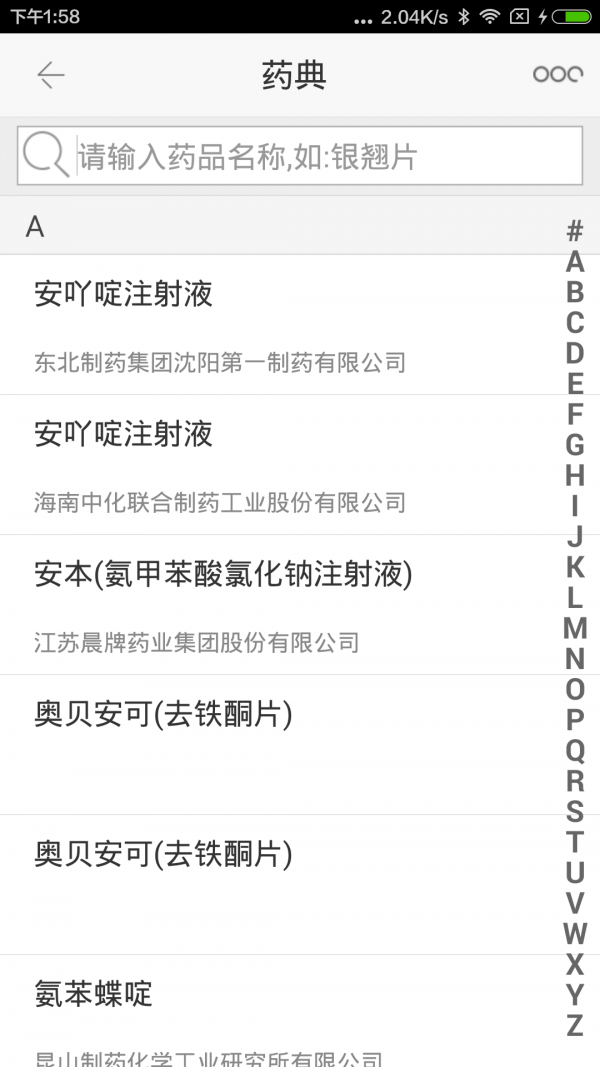The width and height of the screenshot is (600, 1067).
Task: Open 安吖啶注射液 from 海南中化联合制药
Action: (300, 465)
